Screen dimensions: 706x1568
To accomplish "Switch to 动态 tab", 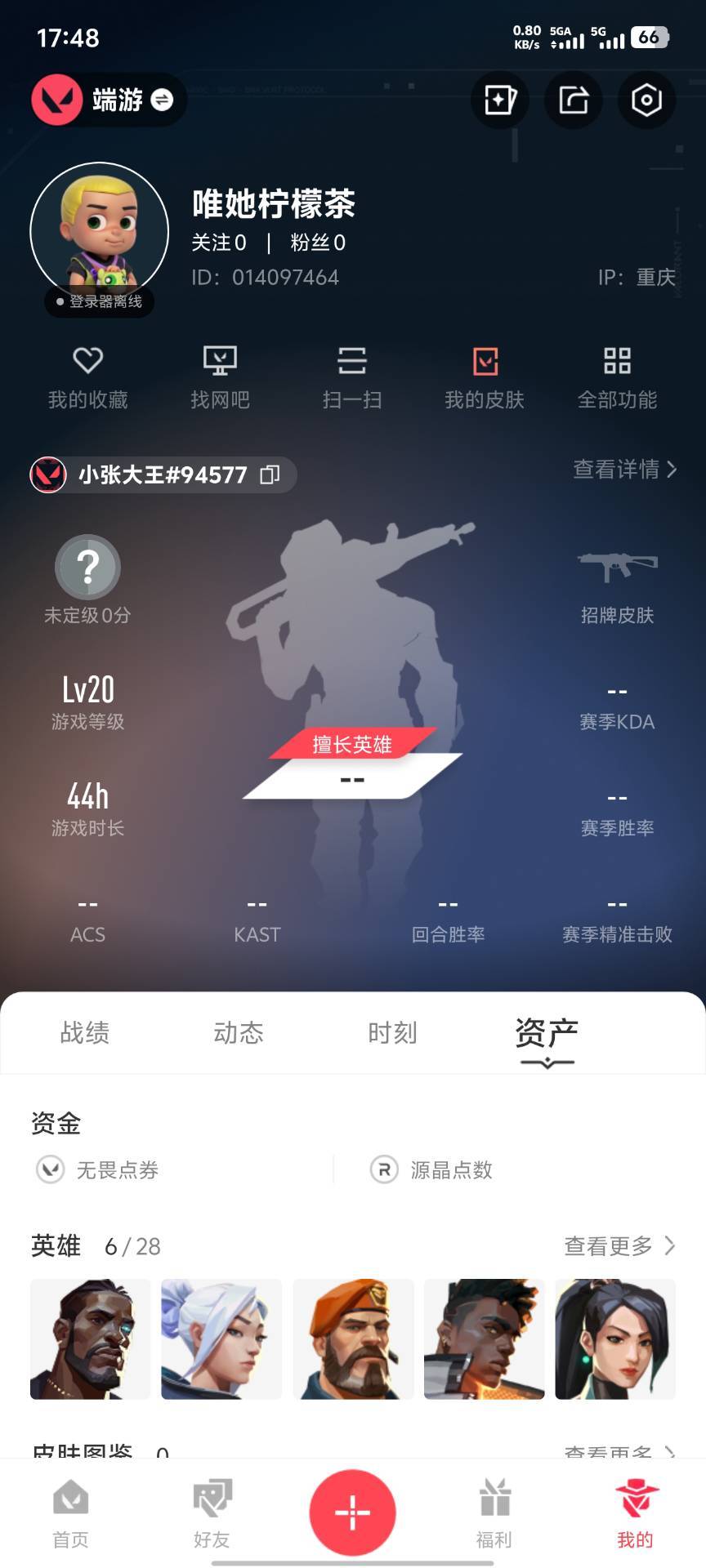I will (239, 1033).
